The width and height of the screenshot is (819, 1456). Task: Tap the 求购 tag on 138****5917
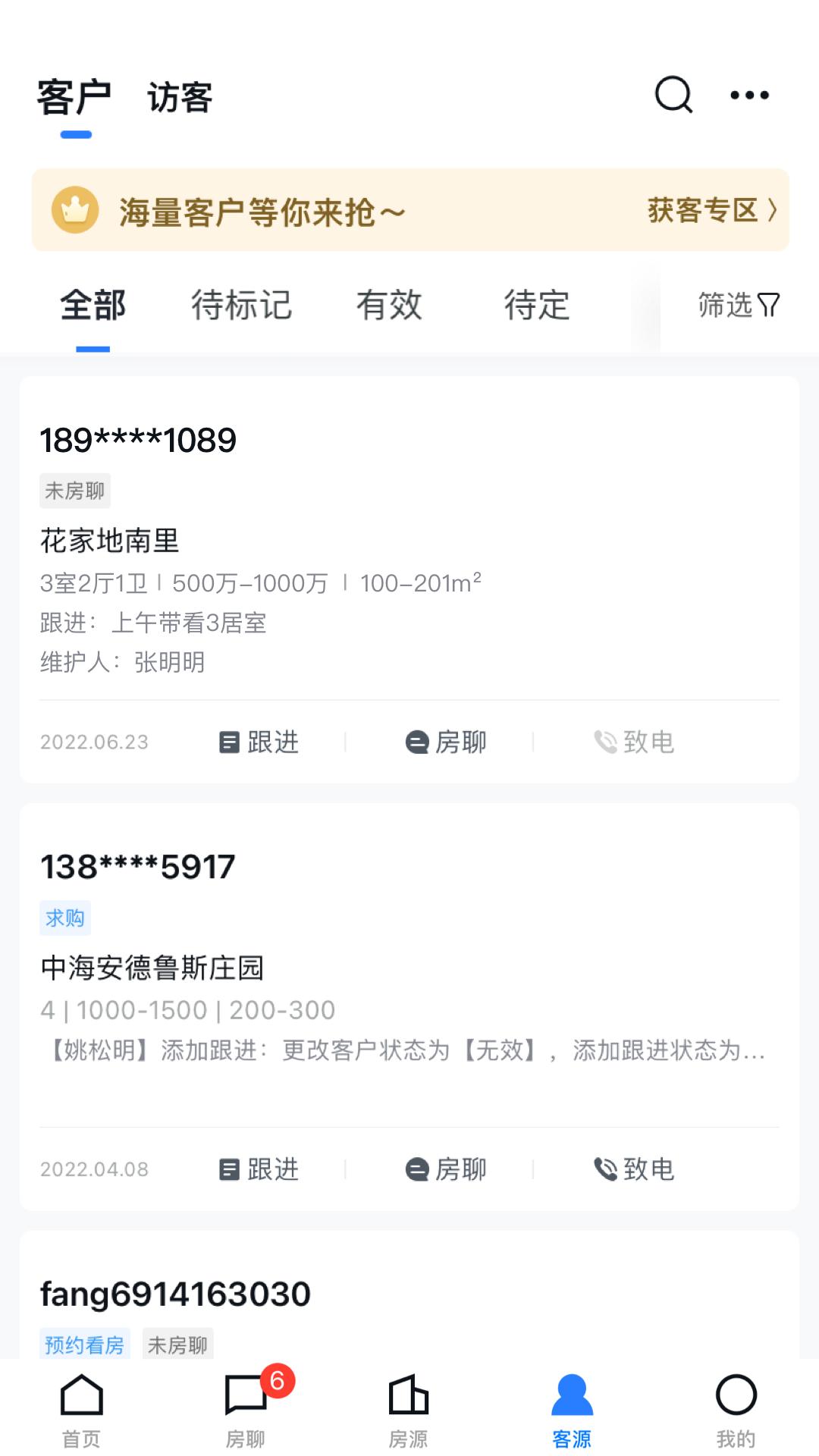64,918
